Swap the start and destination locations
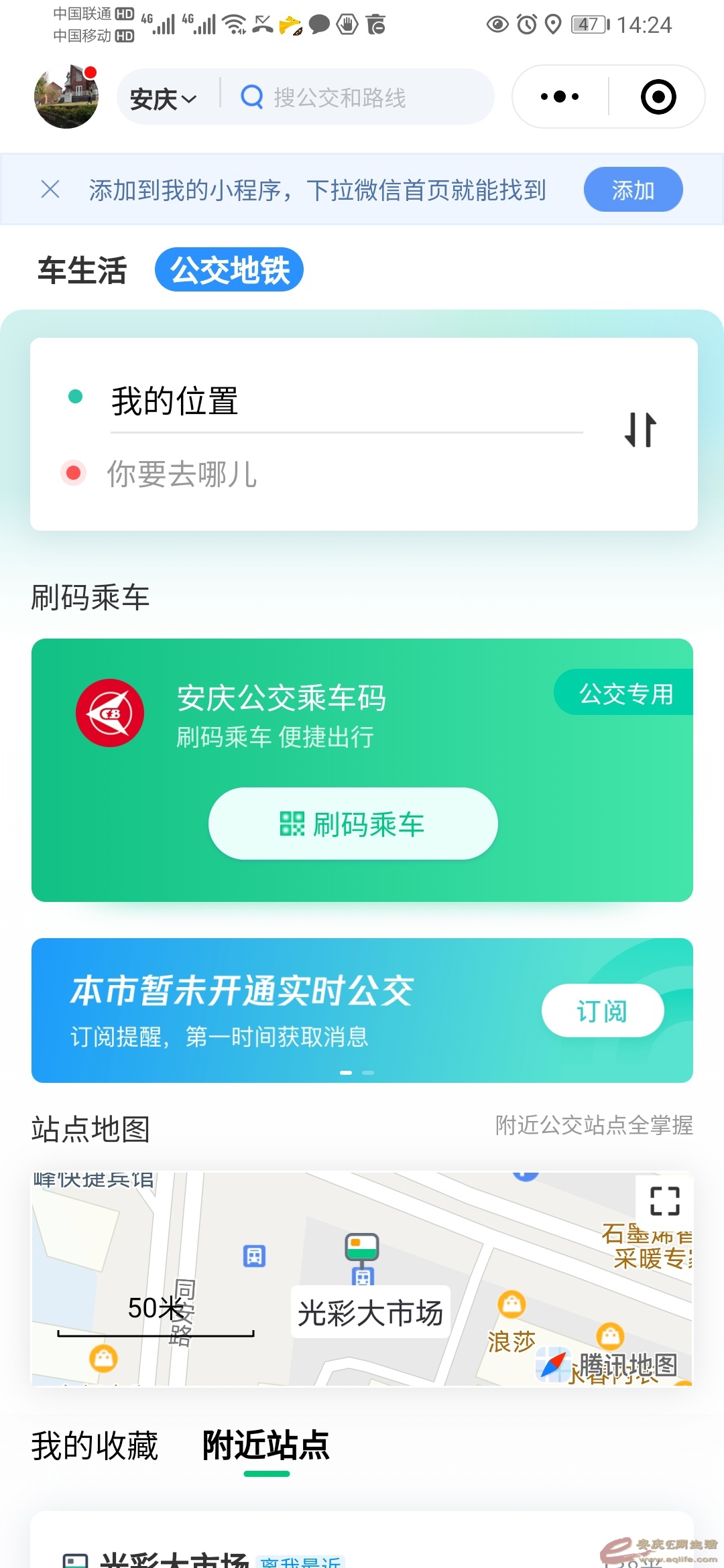Viewport: 724px width, 1568px height. [x=640, y=430]
